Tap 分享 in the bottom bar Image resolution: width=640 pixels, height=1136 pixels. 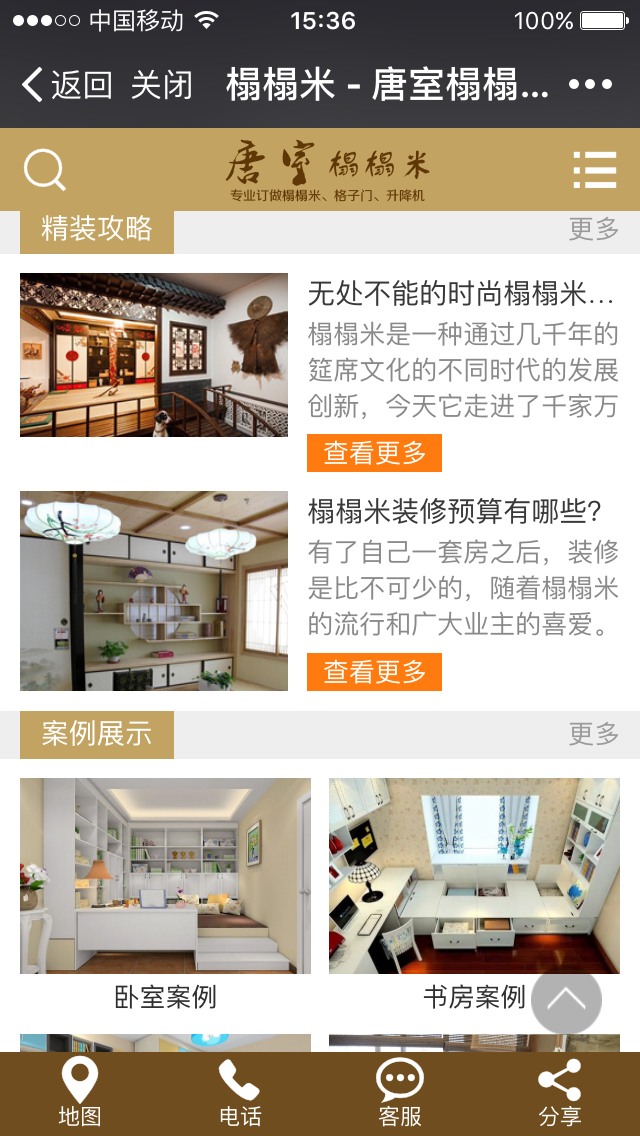click(560, 1093)
